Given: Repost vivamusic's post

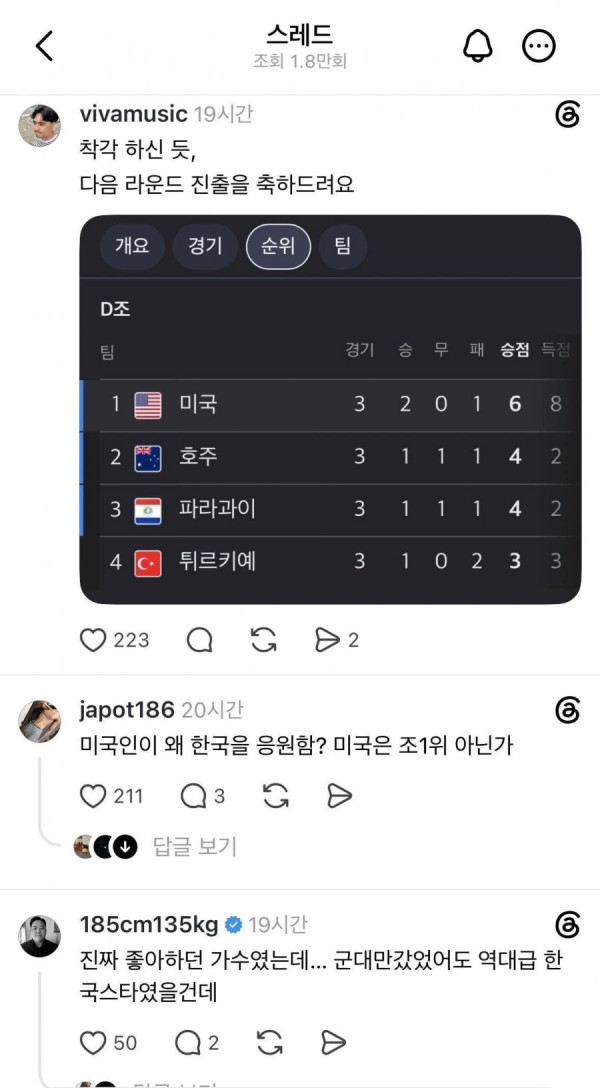Looking at the screenshot, I should [264, 640].
